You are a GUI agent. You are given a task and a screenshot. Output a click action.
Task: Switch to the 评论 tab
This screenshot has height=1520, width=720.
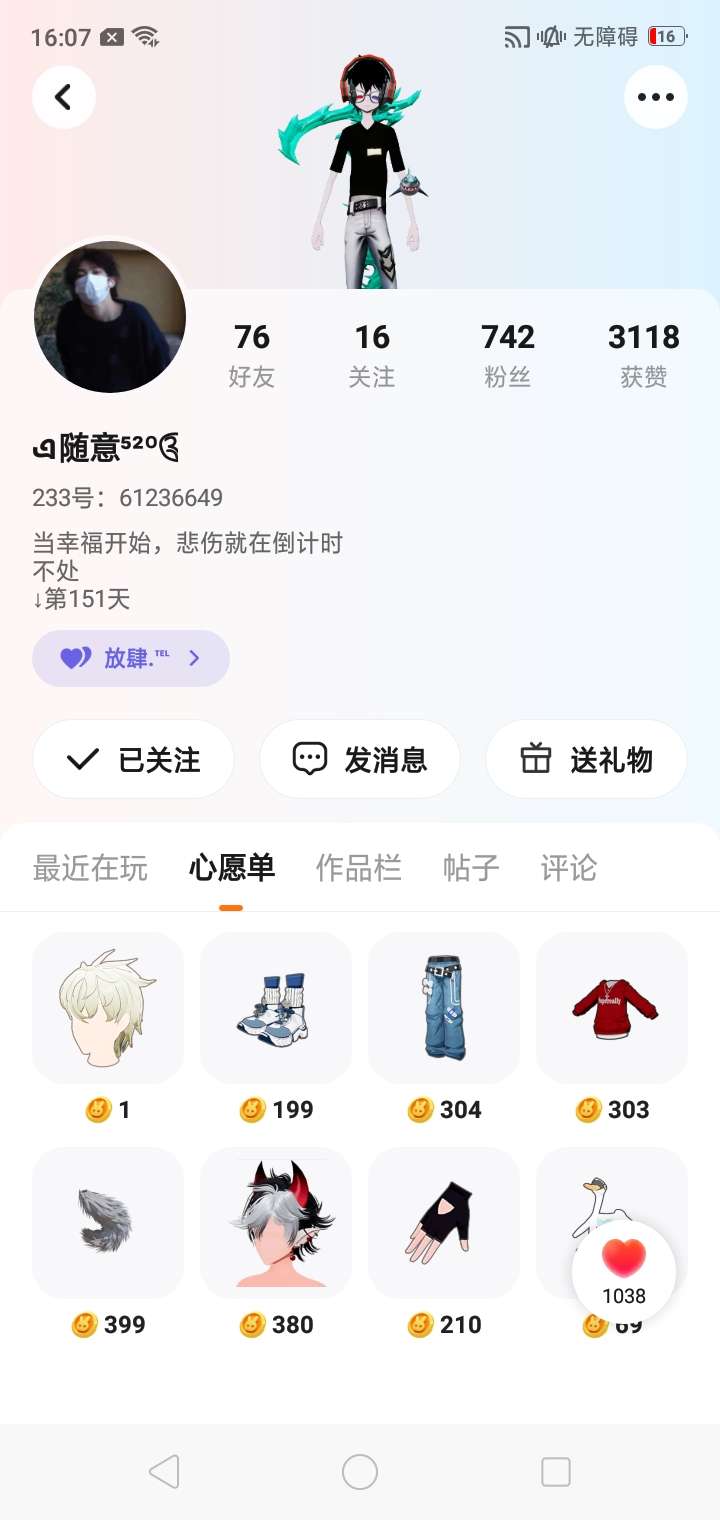click(x=568, y=867)
